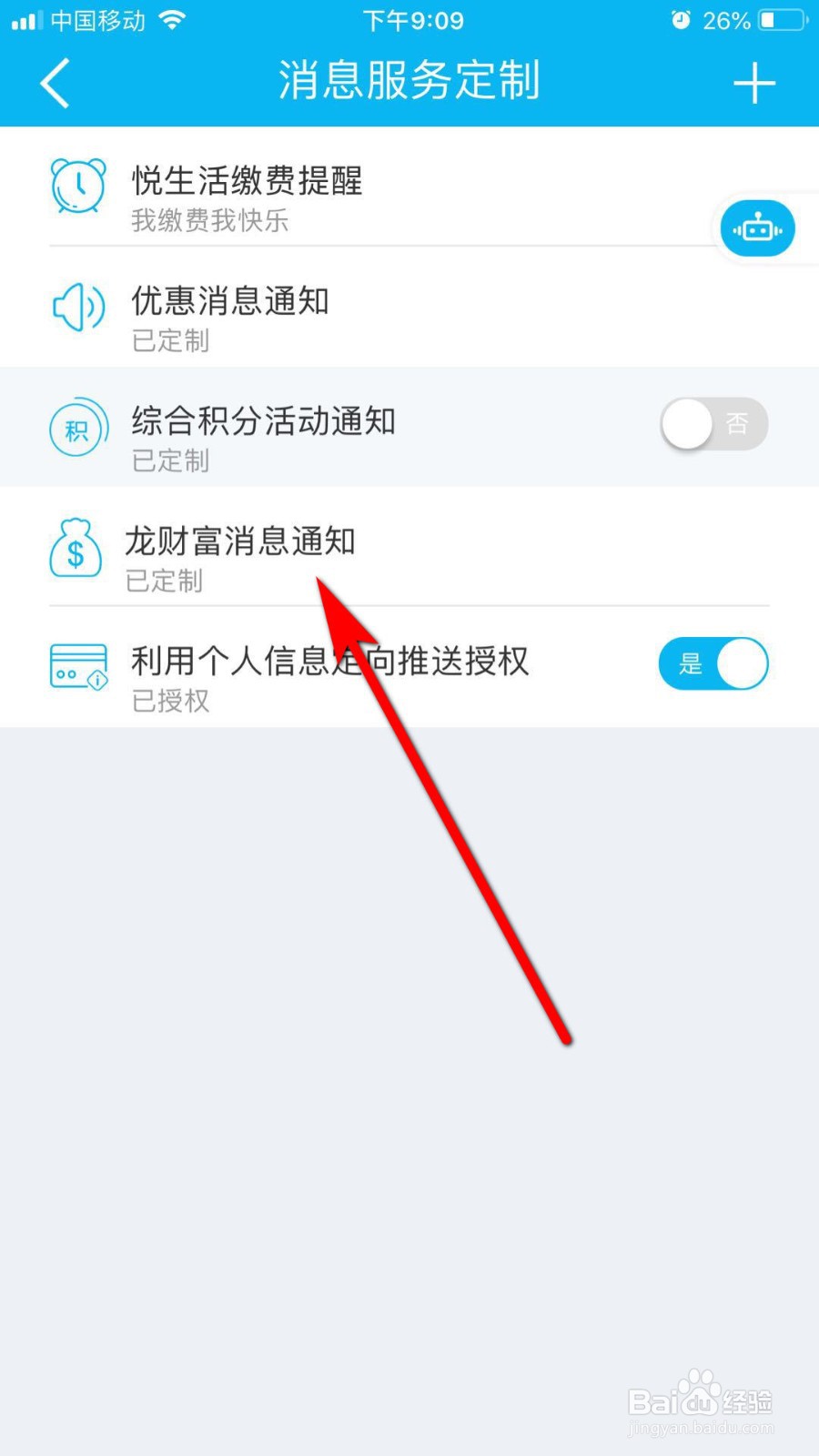Tap the money bag icon for 龙财富消息通知
Screen dimensions: 819x1456
76,550
